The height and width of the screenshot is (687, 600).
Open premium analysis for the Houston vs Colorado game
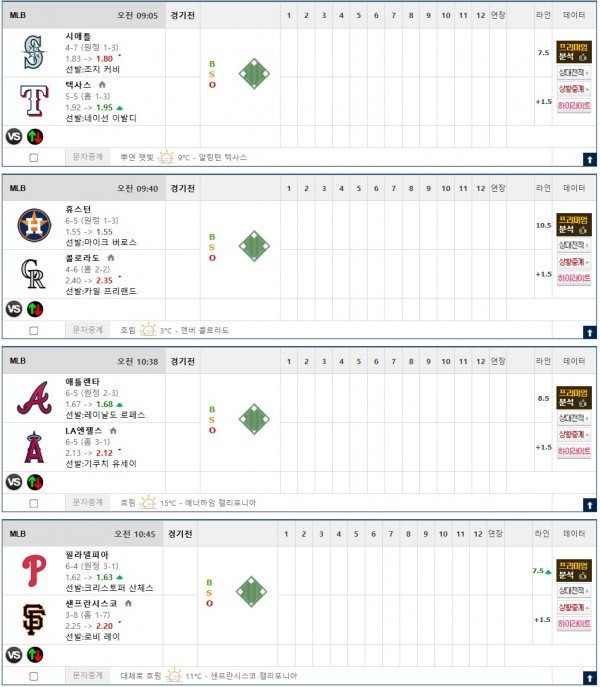(x=574, y=223)
